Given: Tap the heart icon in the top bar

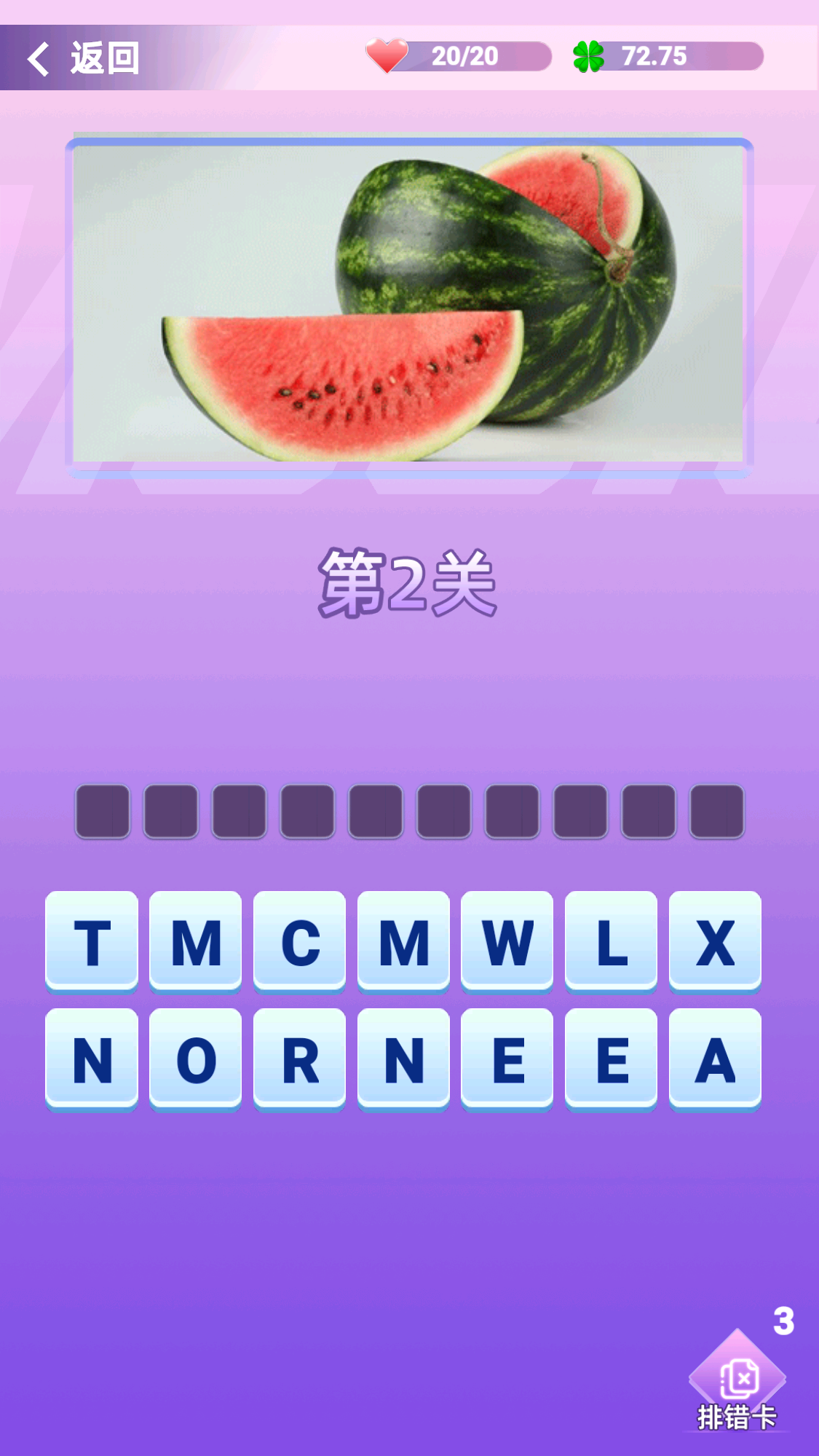Looking at the screenshot, I should click(386, 54).
